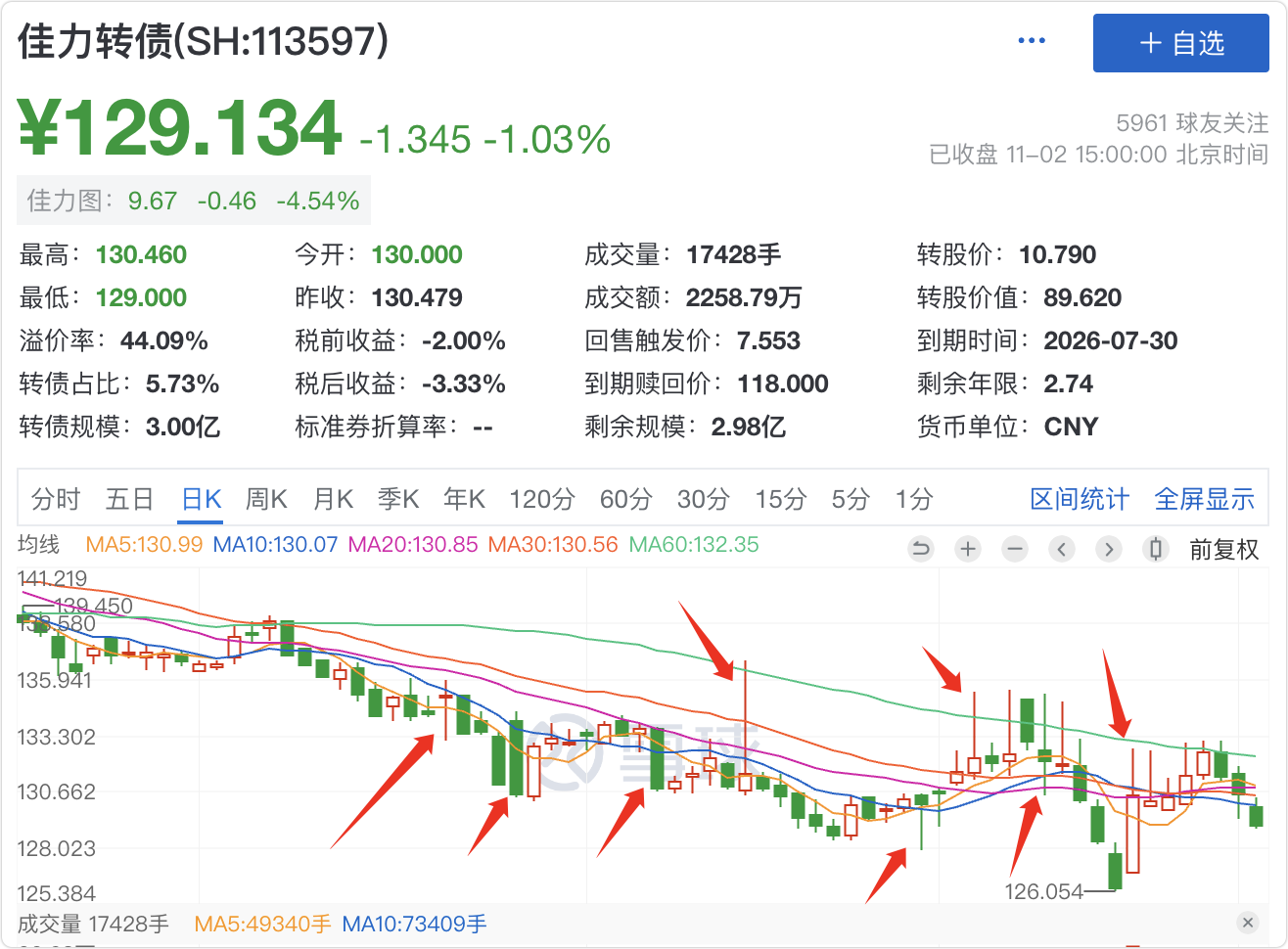Switch to the 120分 chart
Viewport: 1288px width, 949px height.
(542, 499)
